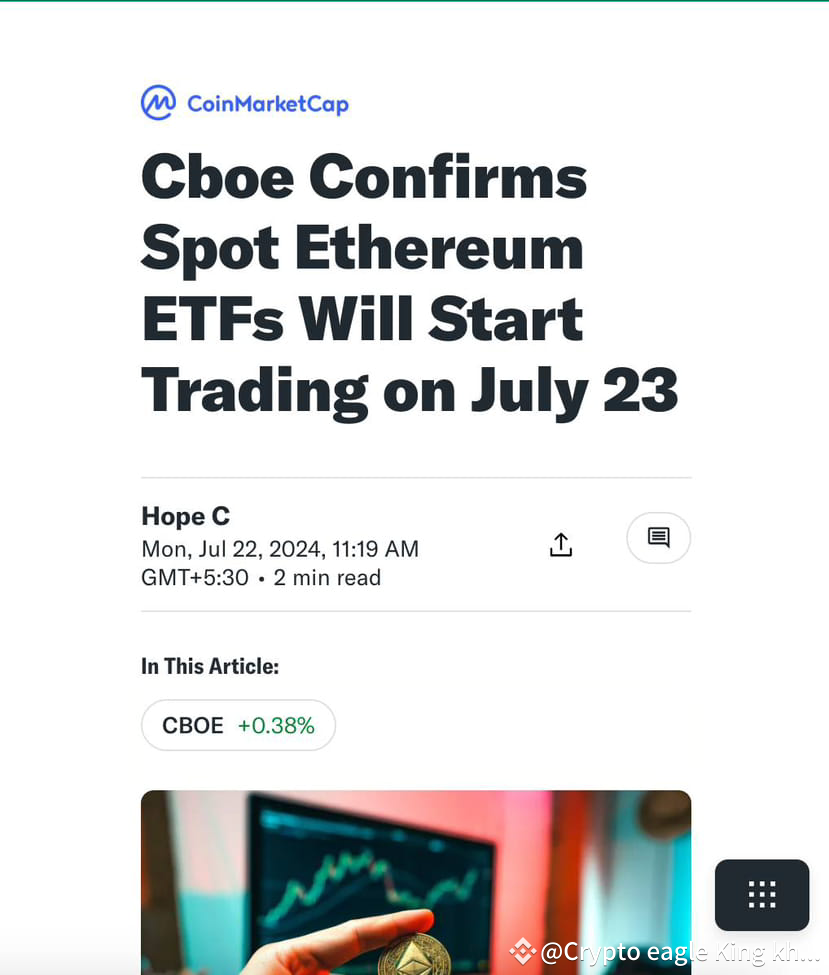Click the 2 min read label
This screenshot has width=829, height=975.
[x=327, y=577]
